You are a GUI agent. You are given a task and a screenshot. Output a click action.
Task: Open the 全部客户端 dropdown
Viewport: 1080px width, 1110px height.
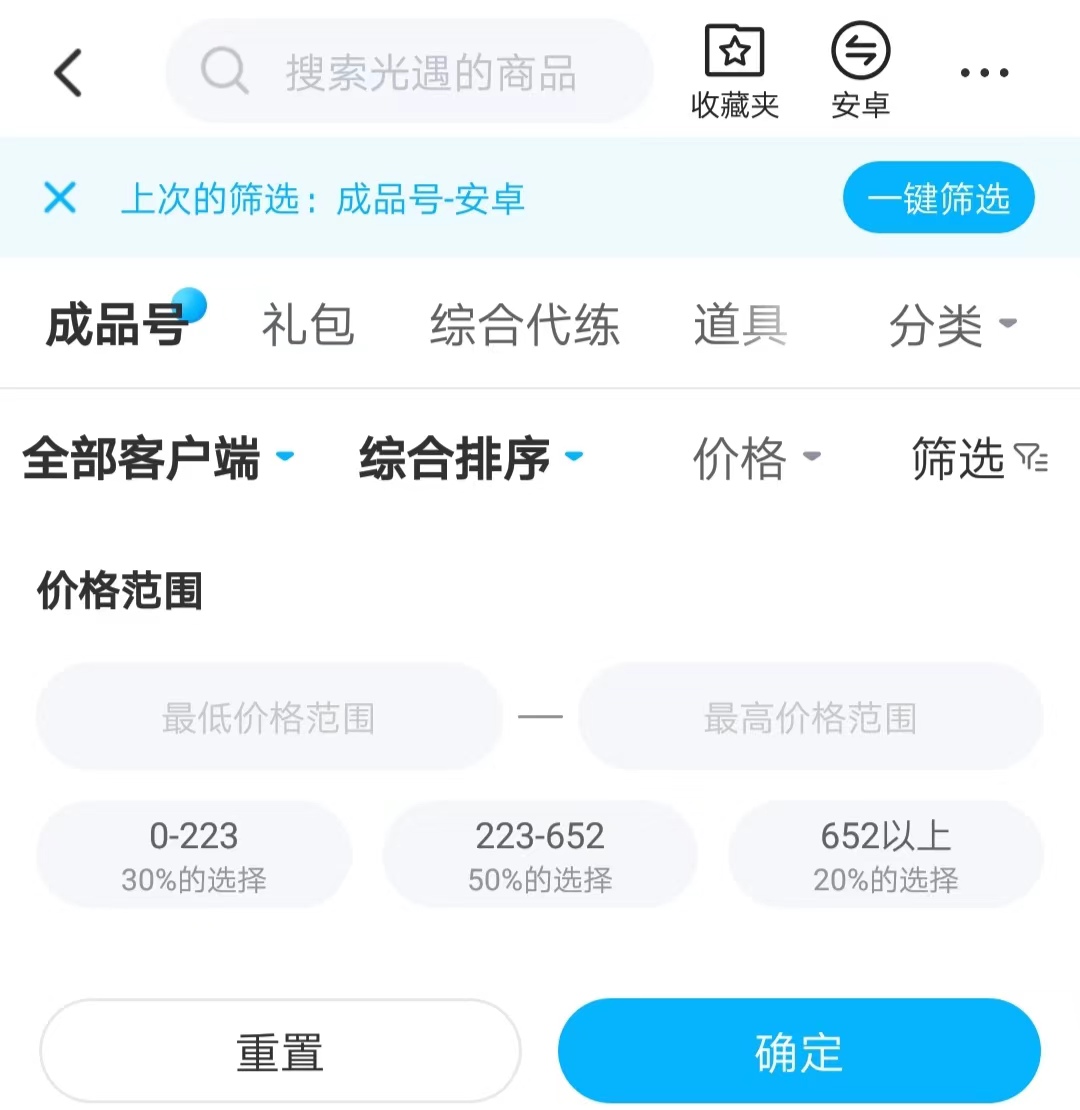(157, 459)
